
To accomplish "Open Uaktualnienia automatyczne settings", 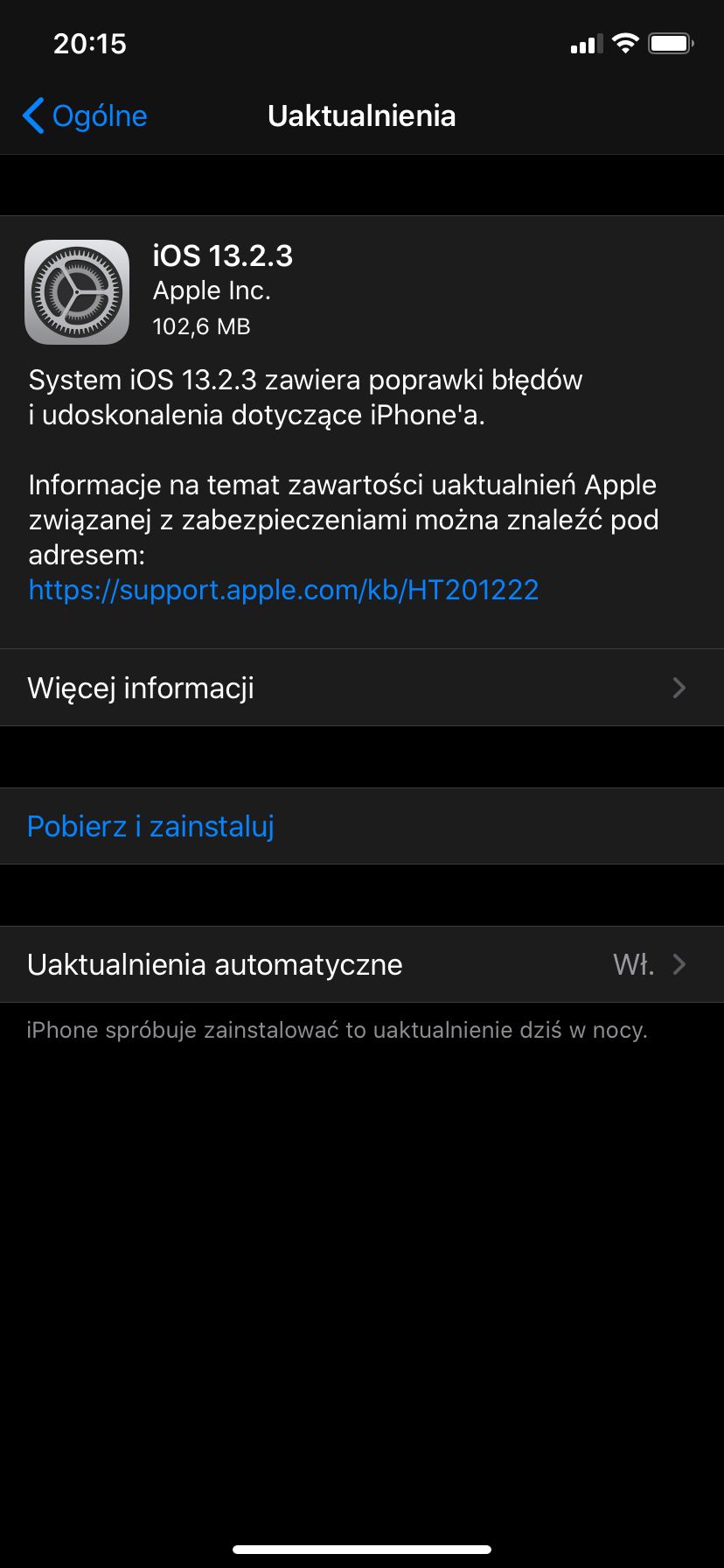I will (x=362, y=964).
